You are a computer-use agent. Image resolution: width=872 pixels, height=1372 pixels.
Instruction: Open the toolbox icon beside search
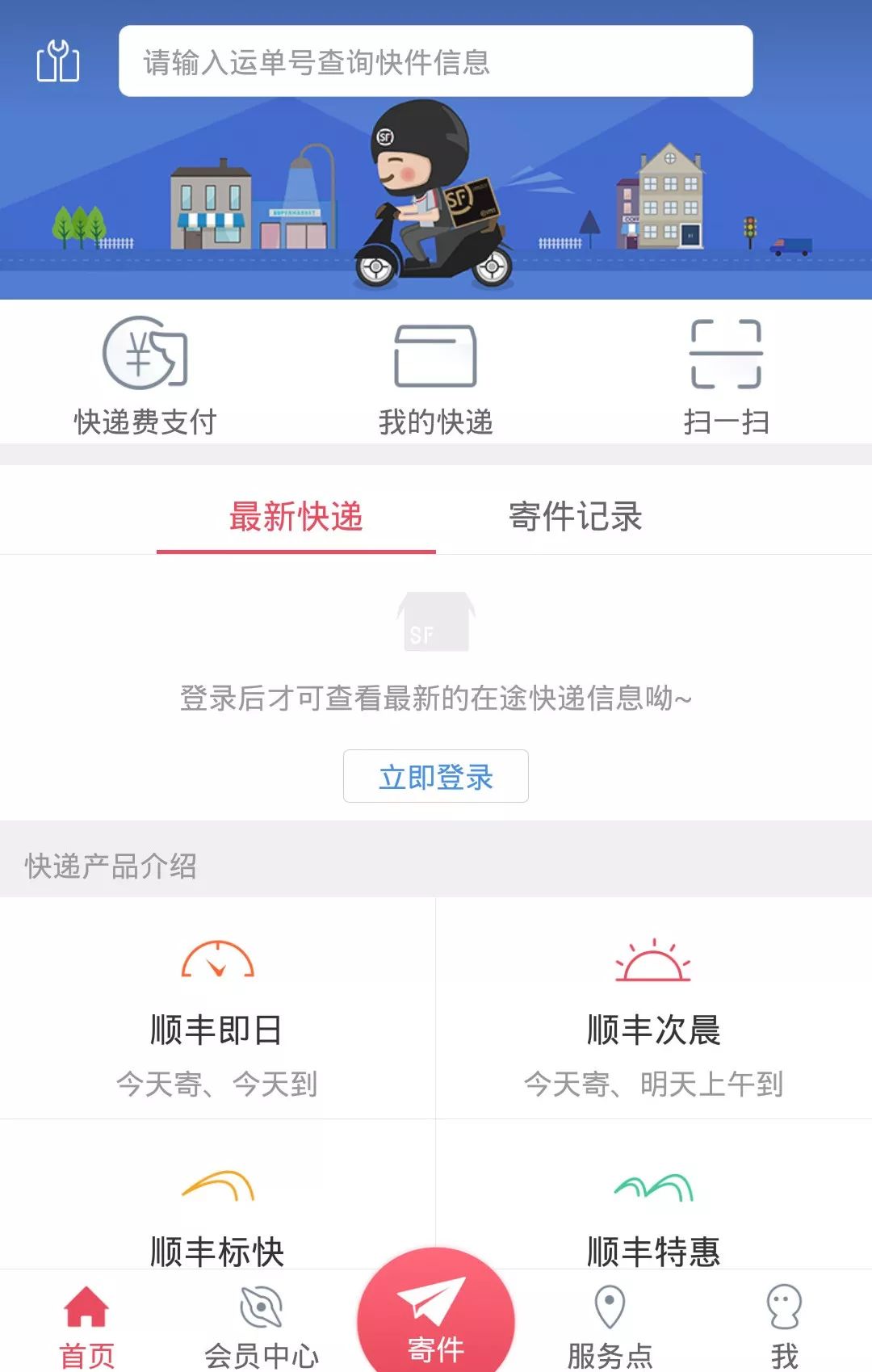pyautogui.click(x=58, y=61)
